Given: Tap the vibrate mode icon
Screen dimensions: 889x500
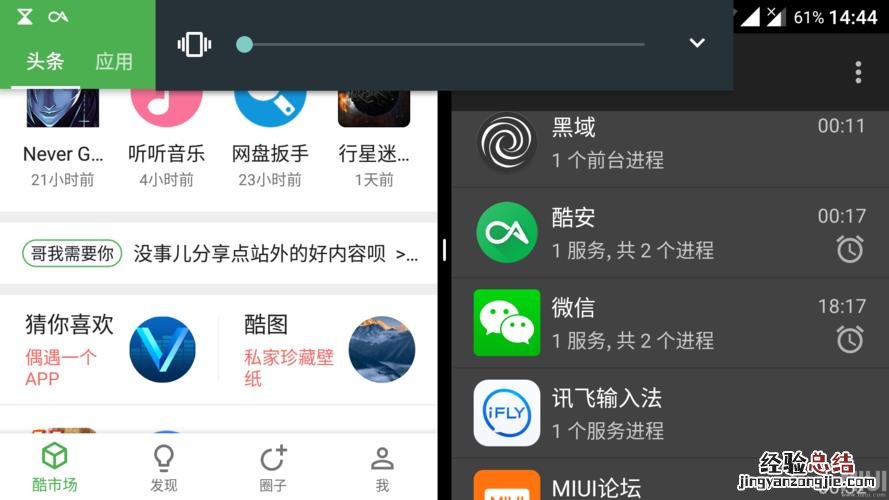Looking at the screenshot, I should click(193, 44).
